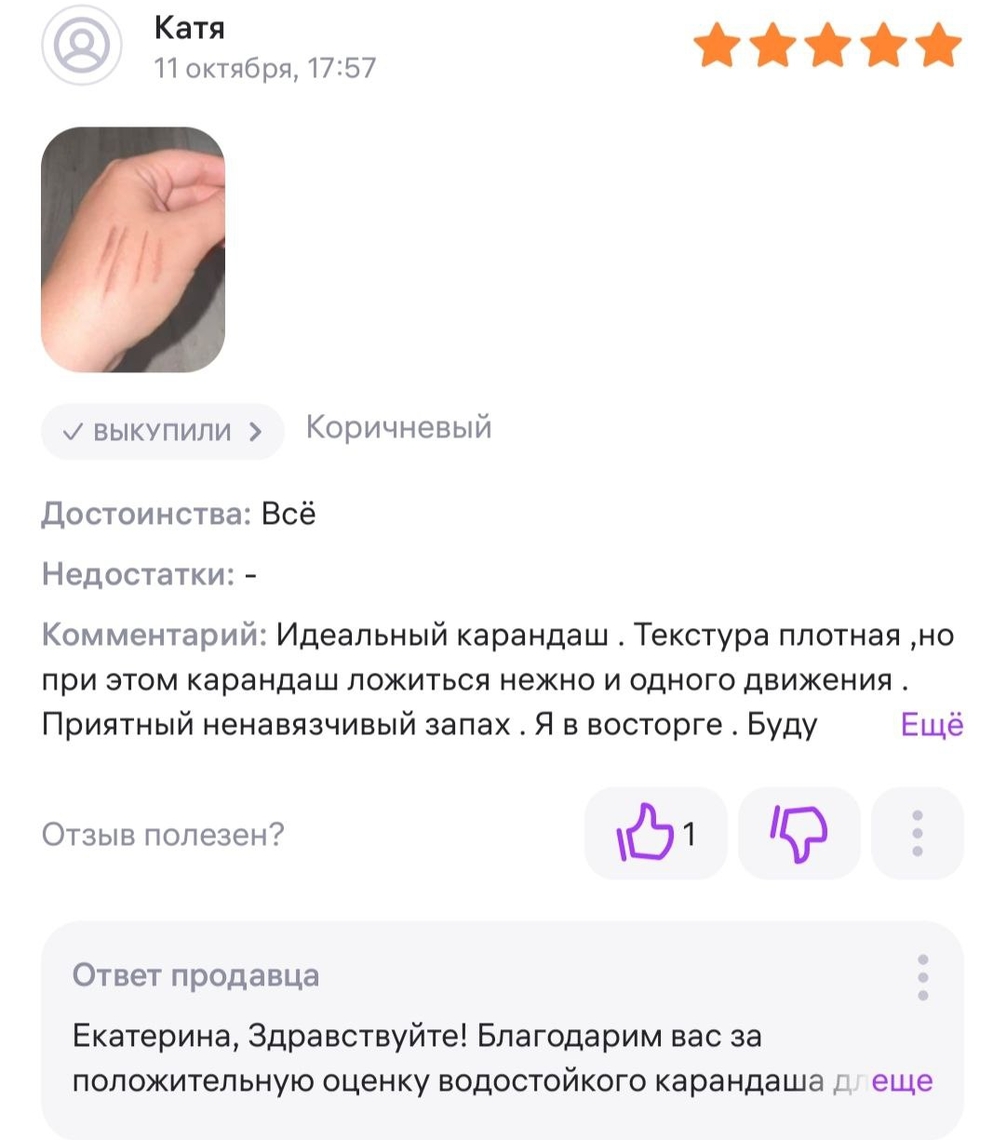Open the seller reply's three-dot menu

(x=922, y=977)
